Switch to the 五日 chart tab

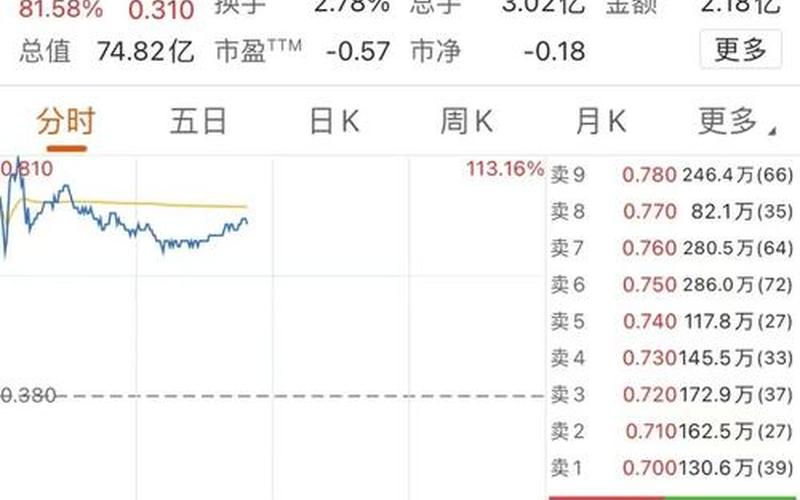pos(198,122)
